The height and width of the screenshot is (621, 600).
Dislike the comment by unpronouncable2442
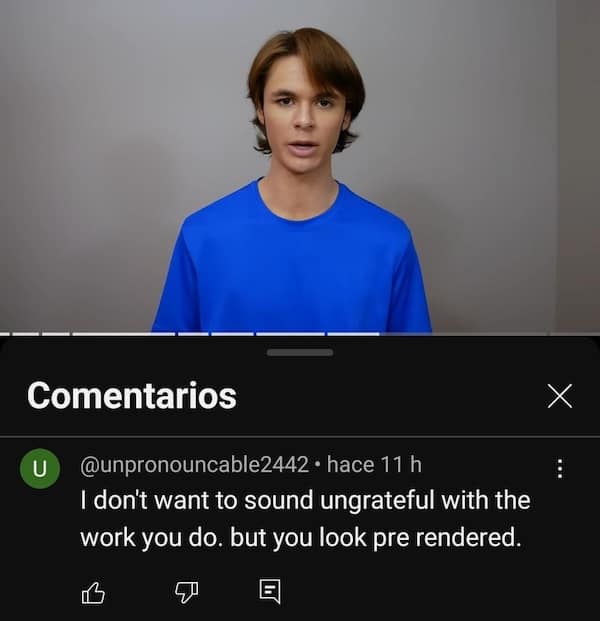pos(186,593)
